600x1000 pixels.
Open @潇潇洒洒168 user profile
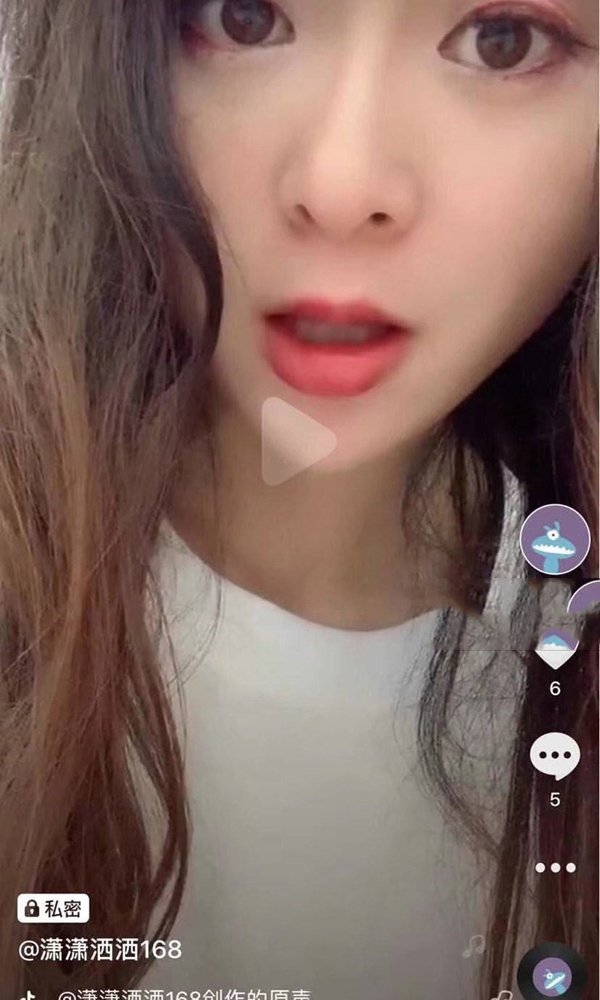pyautogui.click(x=100, y=949)
